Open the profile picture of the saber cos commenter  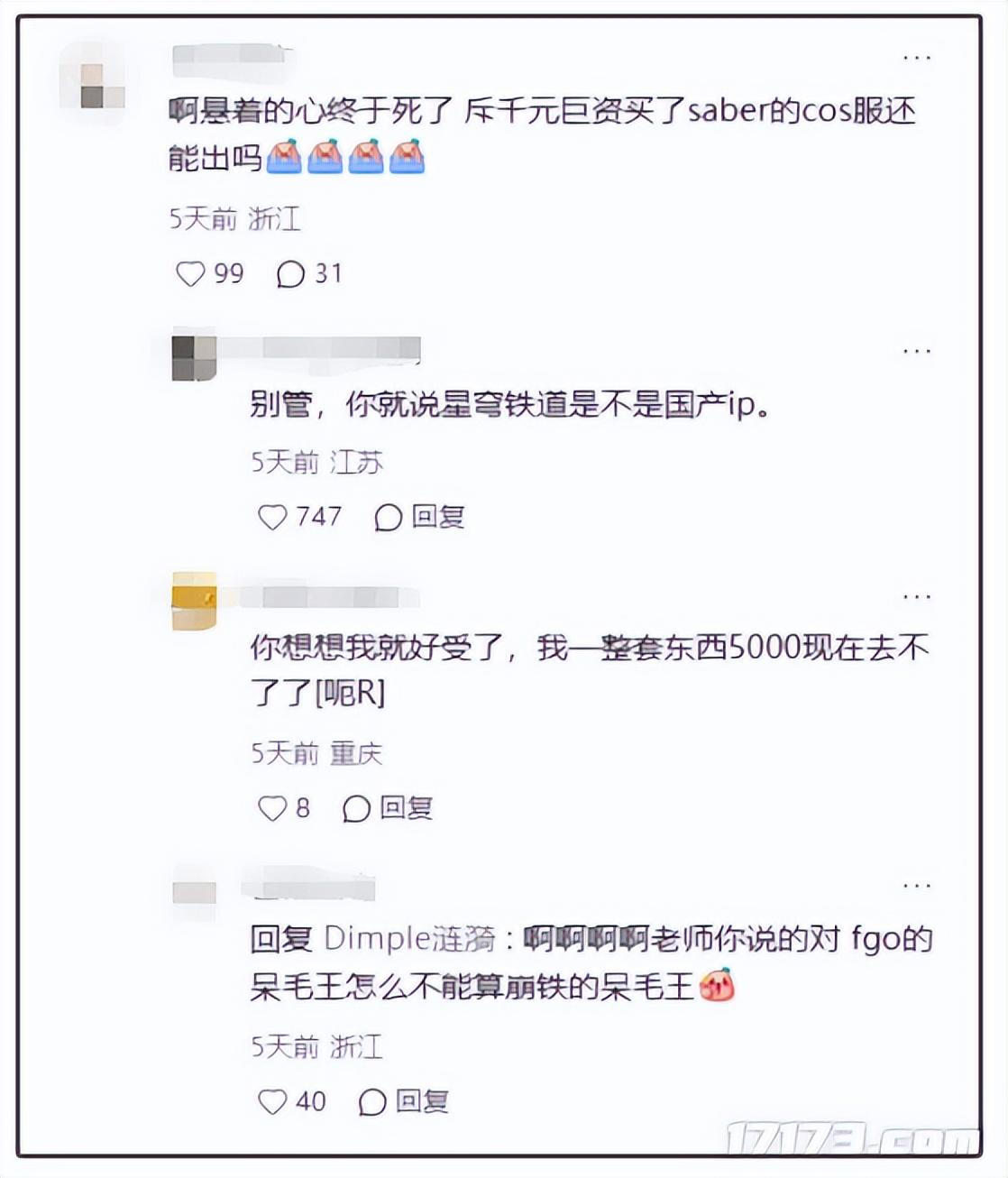[x=93, y=86]
